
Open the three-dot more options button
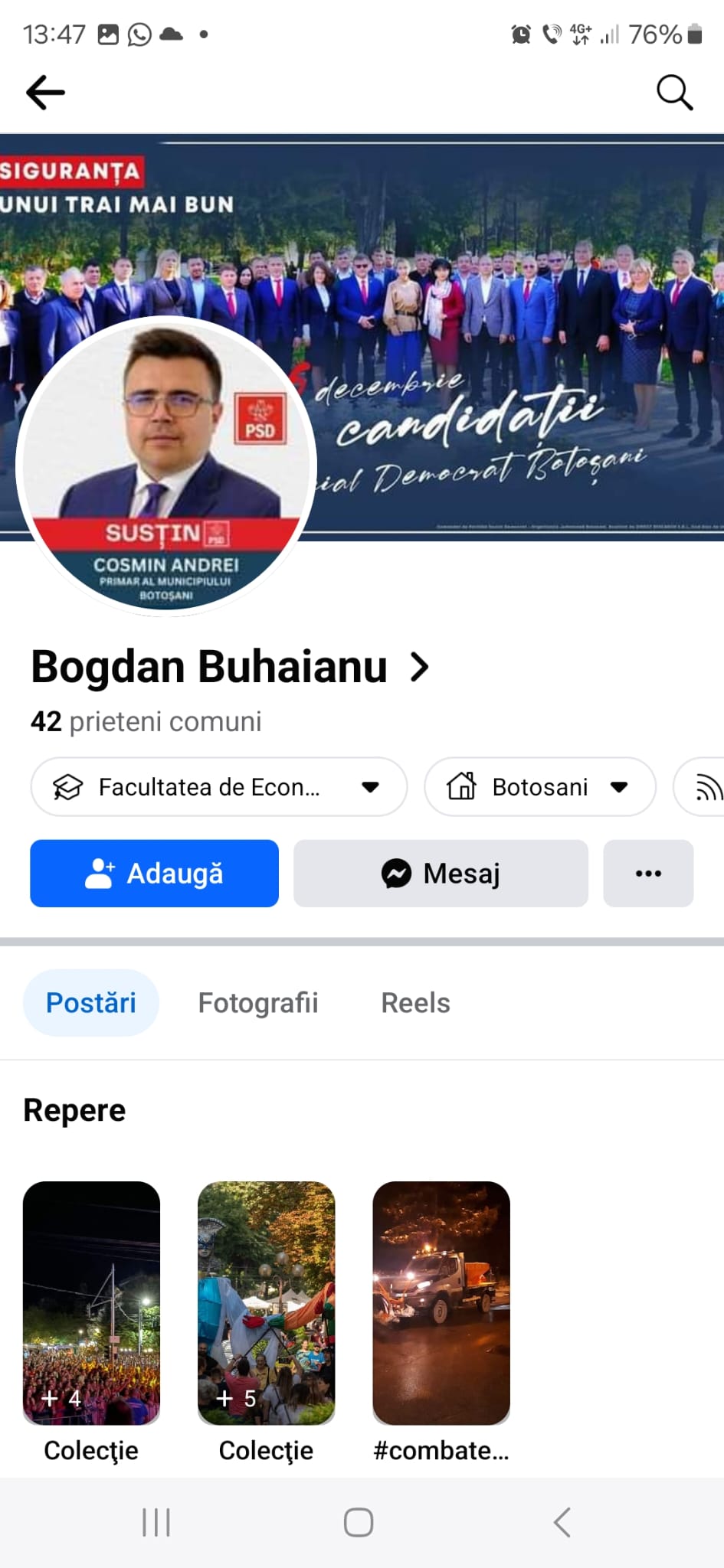click(648, 874)
